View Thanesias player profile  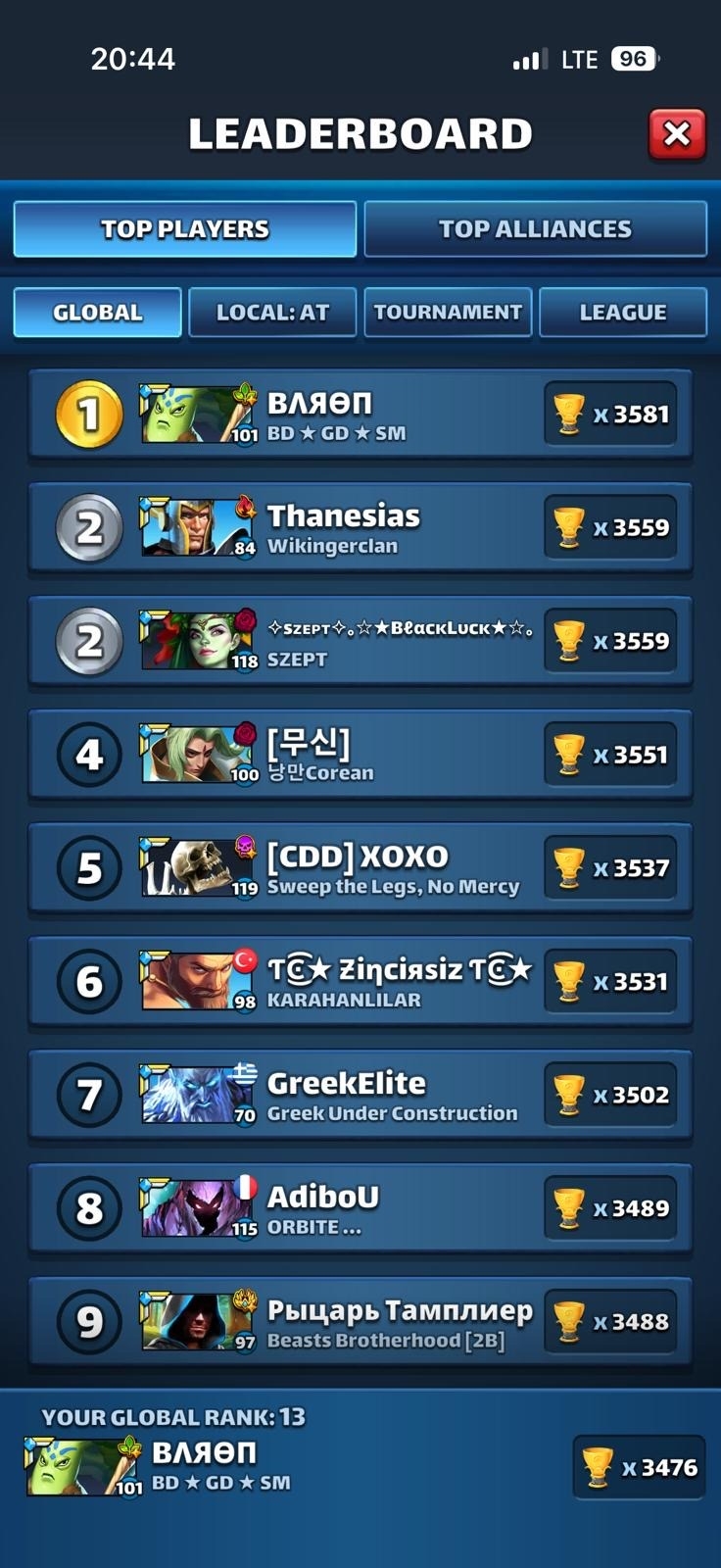tap(360, 528)
